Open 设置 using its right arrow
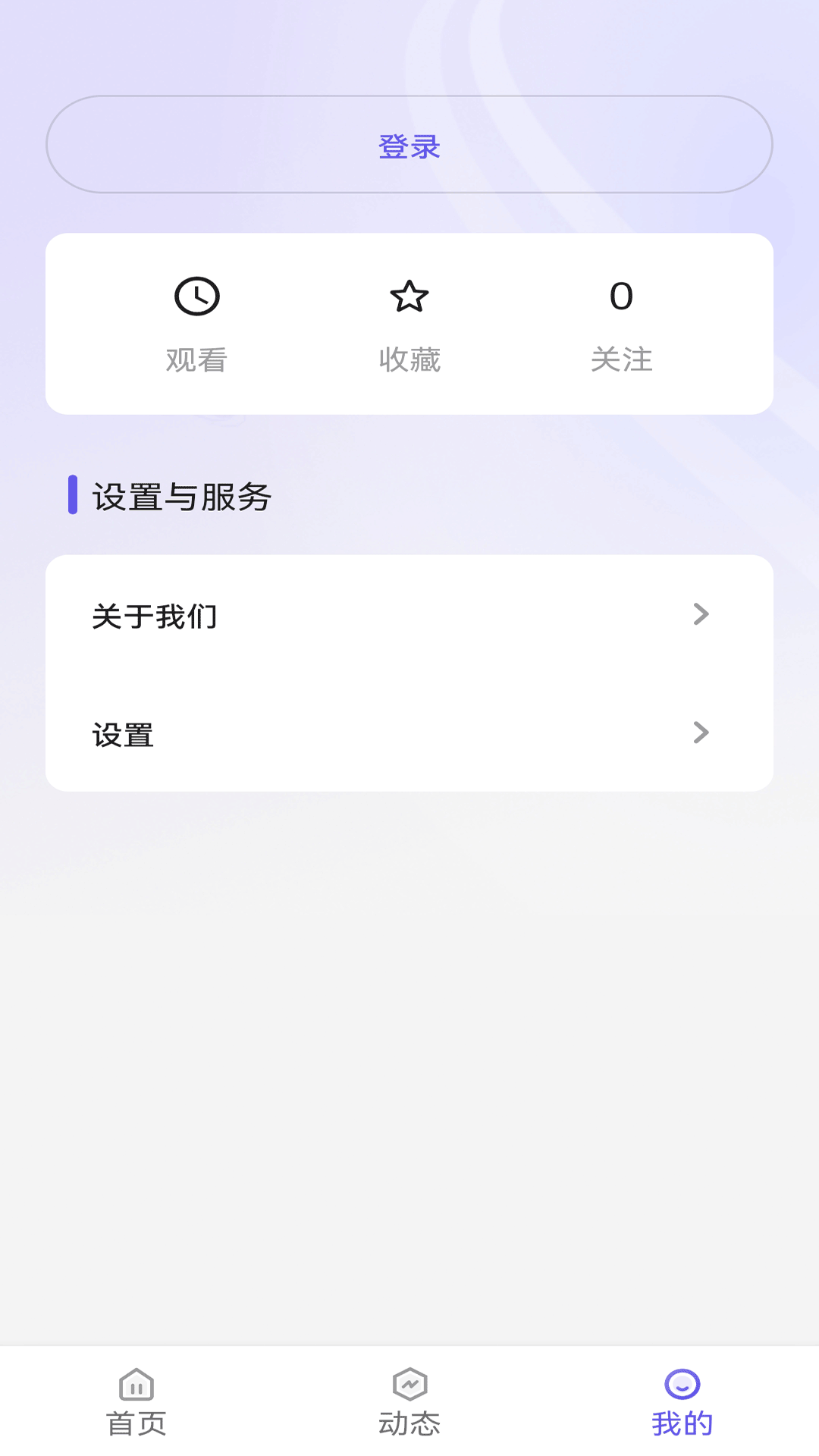 [701, 733]
